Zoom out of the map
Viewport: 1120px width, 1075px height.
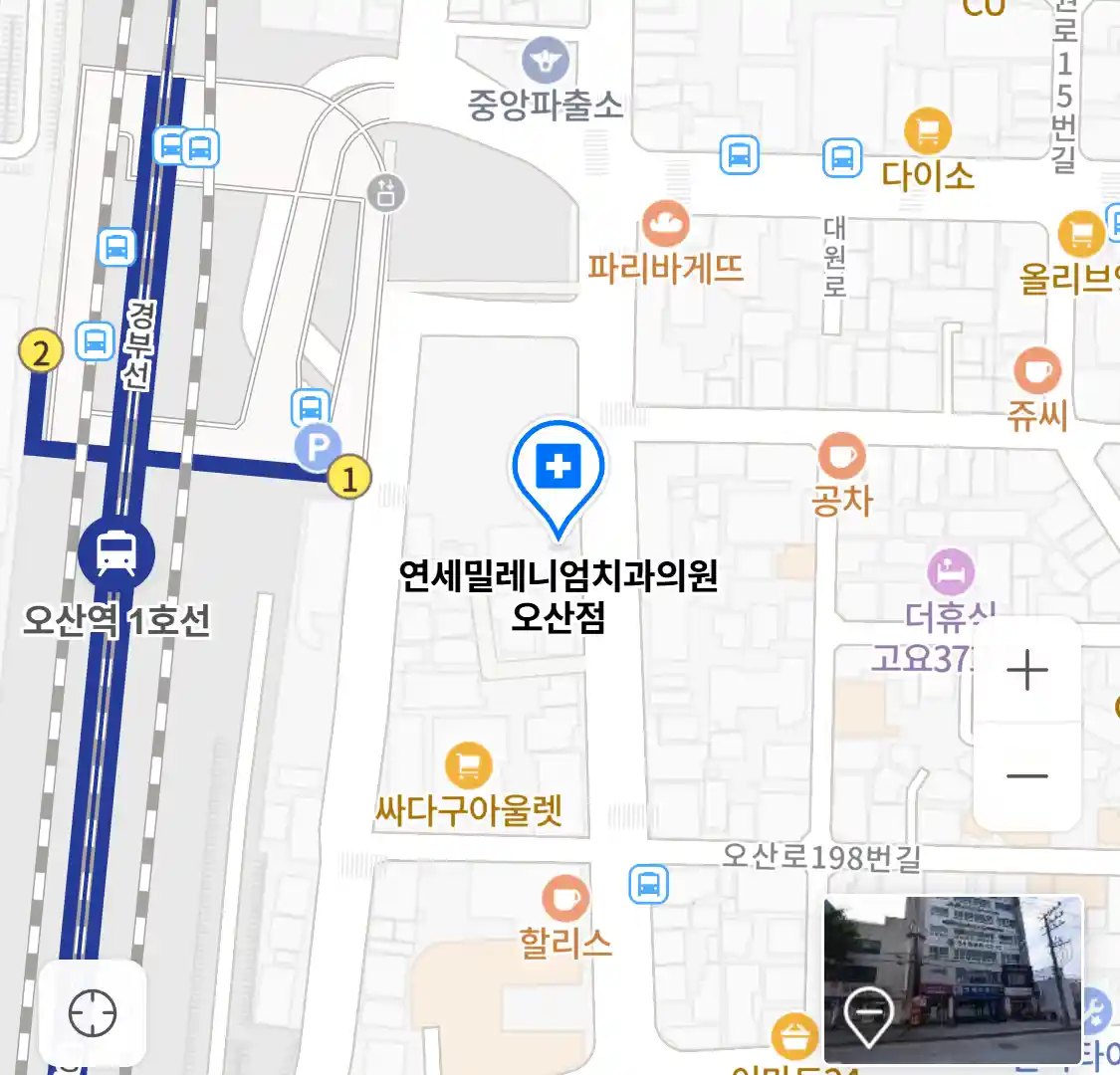[1026, 776]
